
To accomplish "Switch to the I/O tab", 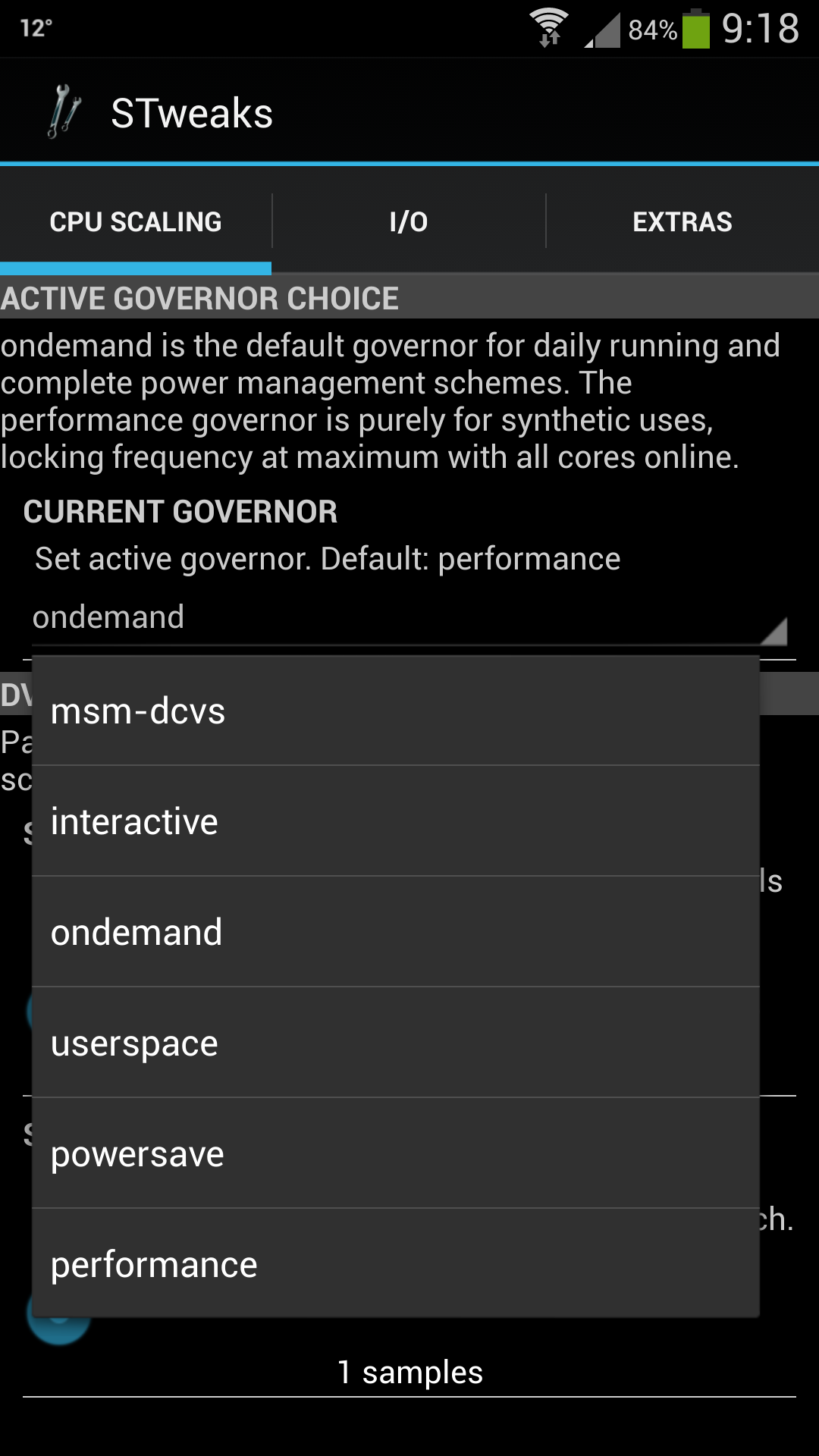I will point(409,221).
